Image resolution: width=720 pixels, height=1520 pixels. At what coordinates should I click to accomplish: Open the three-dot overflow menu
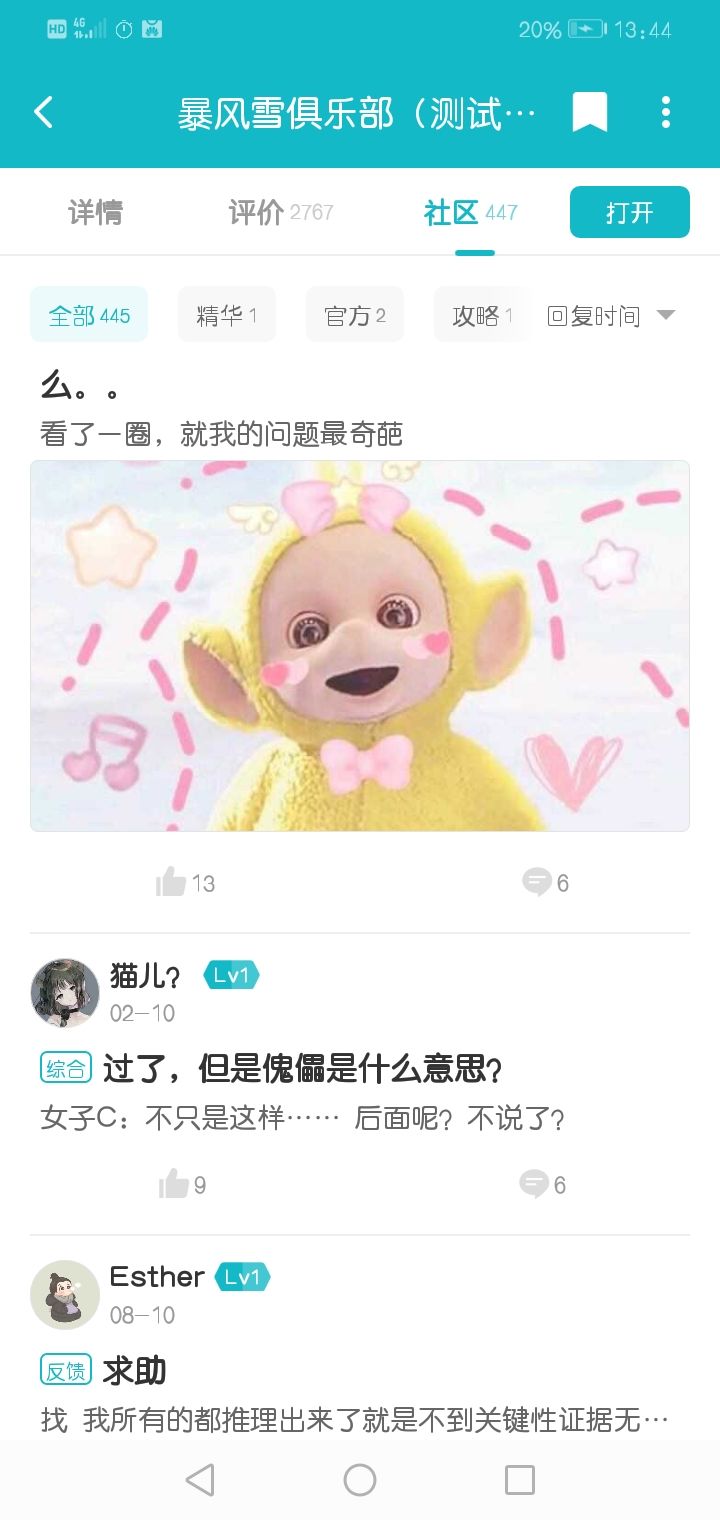pyautogui.click(x=666, y=112)
